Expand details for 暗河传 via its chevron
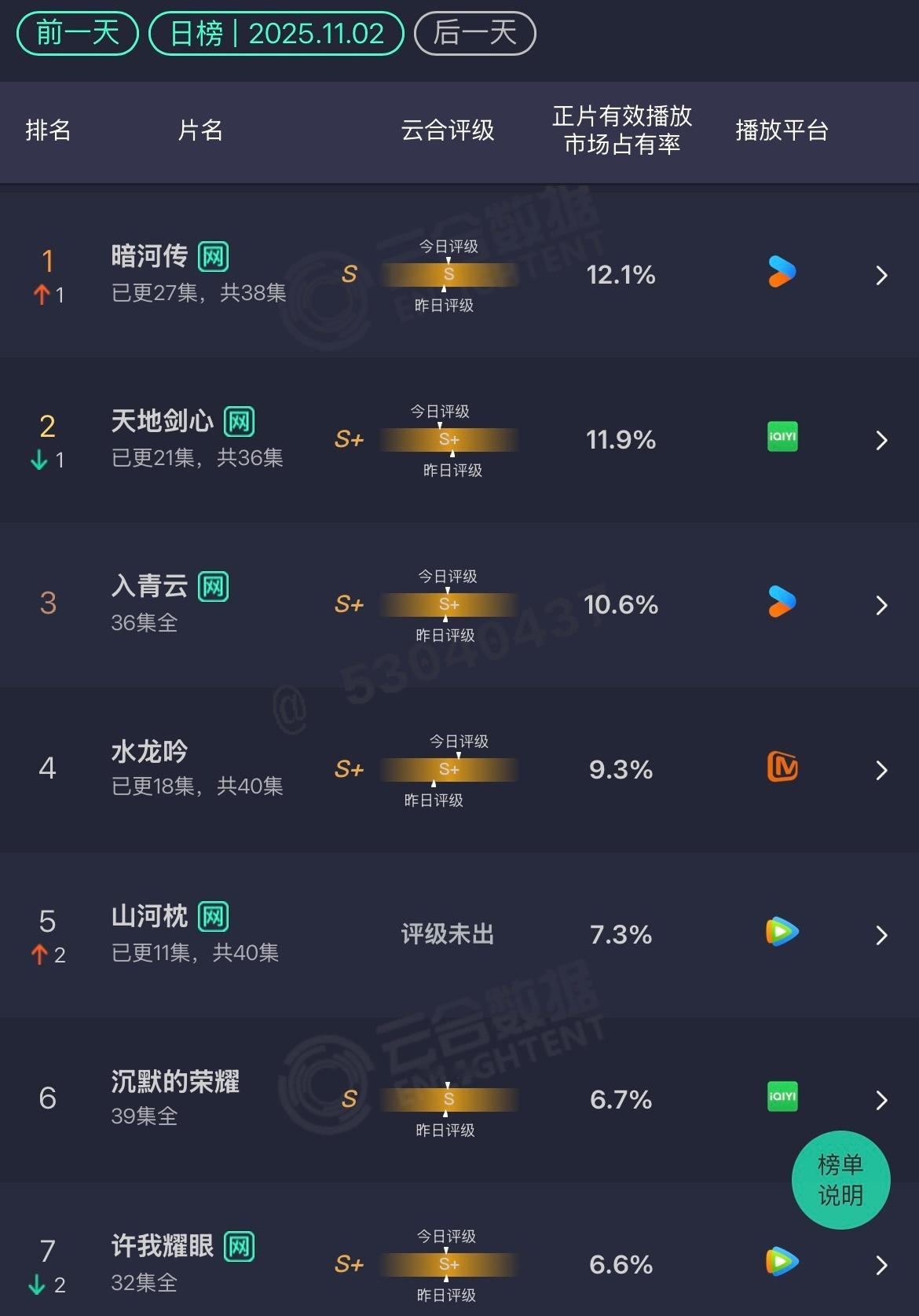The width and height of the screenshot is (919, 1316). tap(881, 276)
